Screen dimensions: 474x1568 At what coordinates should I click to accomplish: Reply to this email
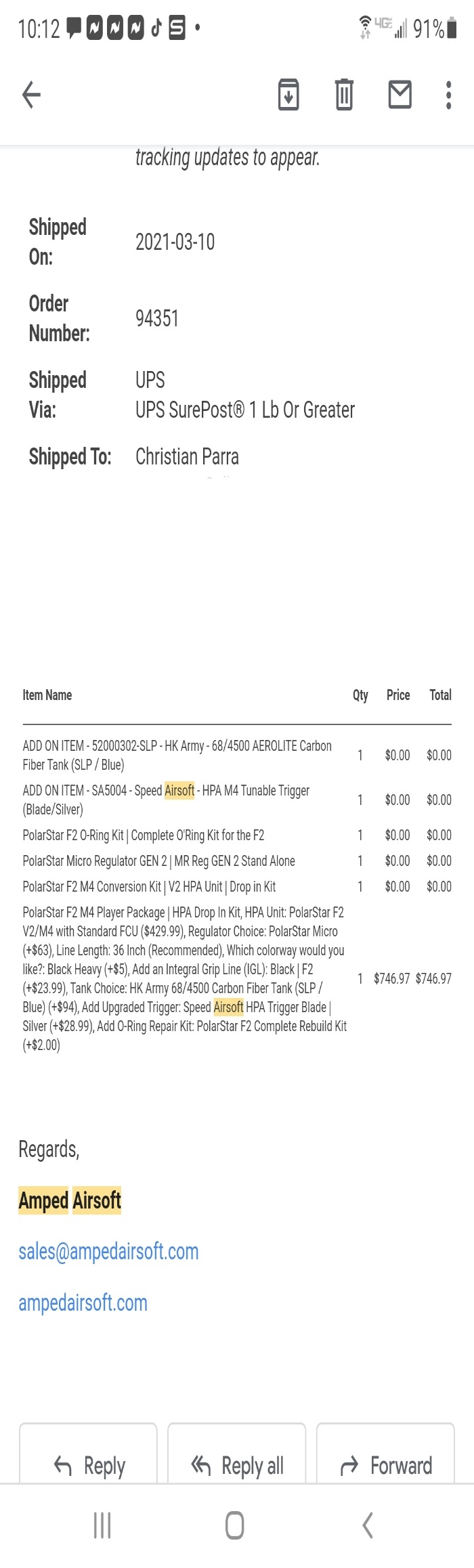click(x=89, y=1466)
